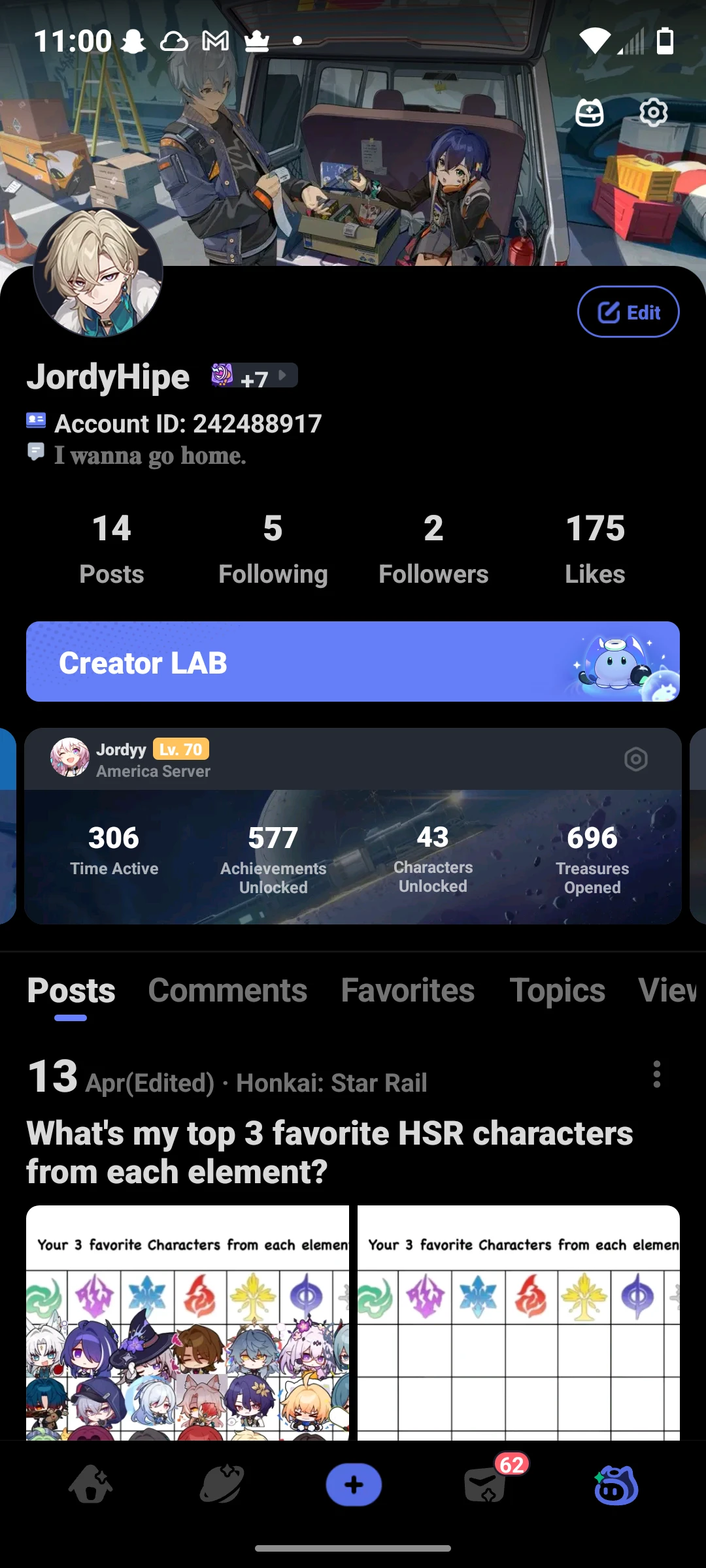Open the Creator LAB banner

tap(353, 662)
